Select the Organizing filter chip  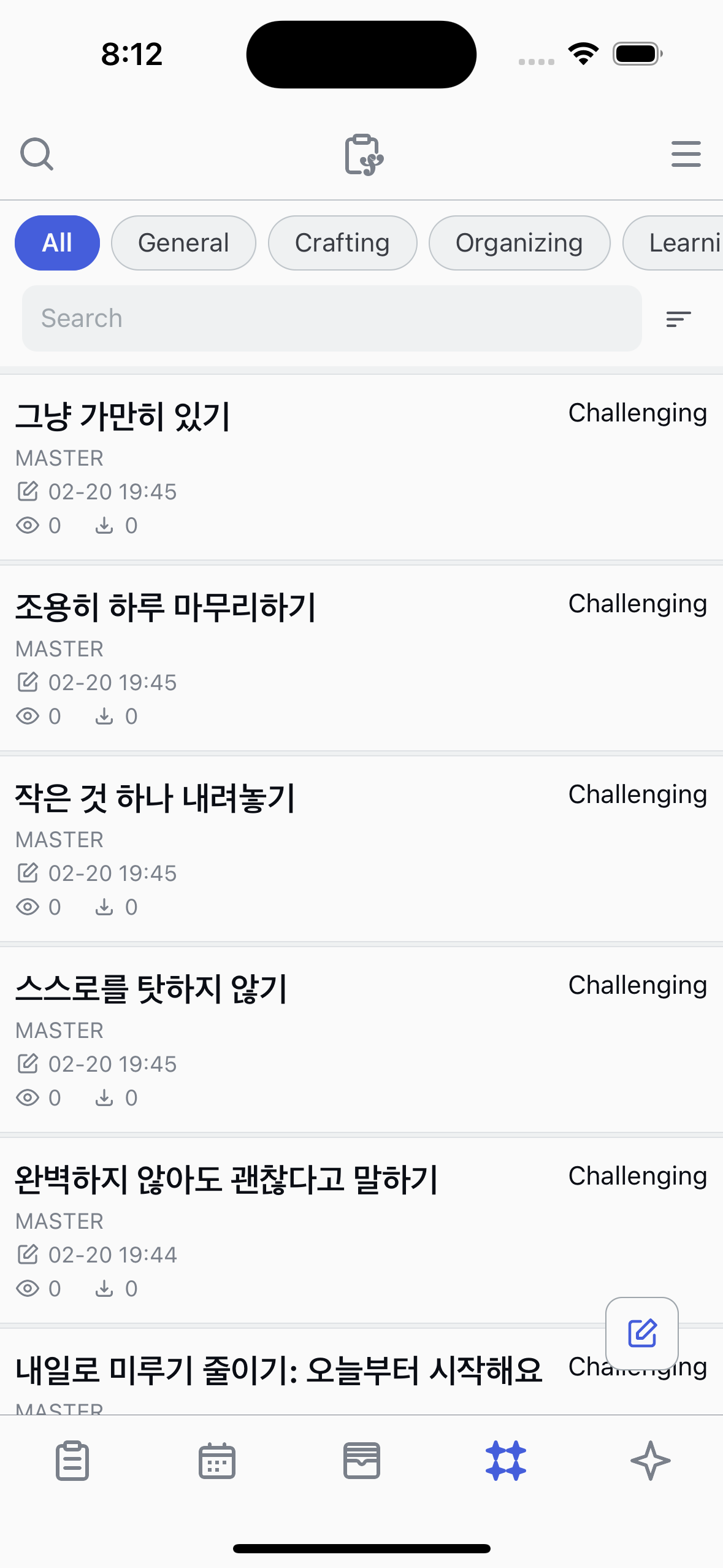(519, 242)
